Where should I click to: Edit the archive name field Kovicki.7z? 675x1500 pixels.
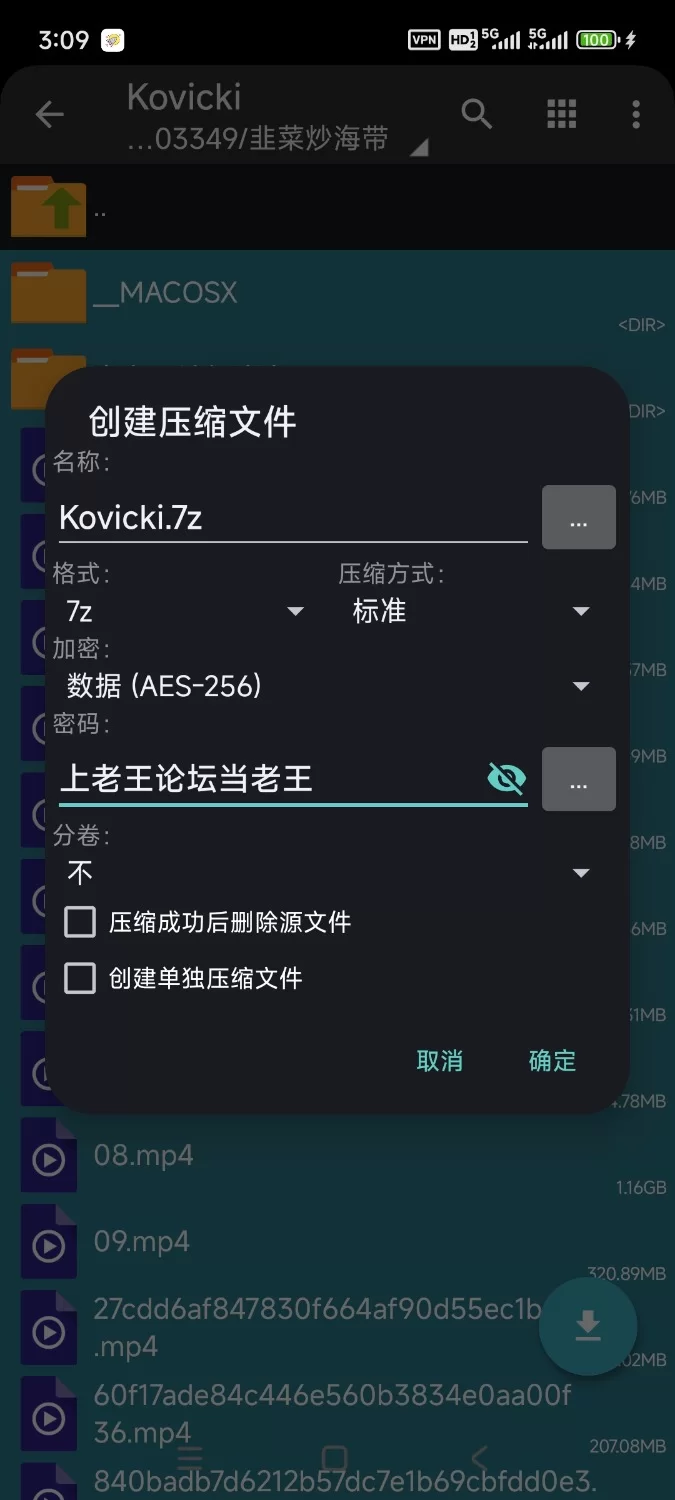(293, 517)
